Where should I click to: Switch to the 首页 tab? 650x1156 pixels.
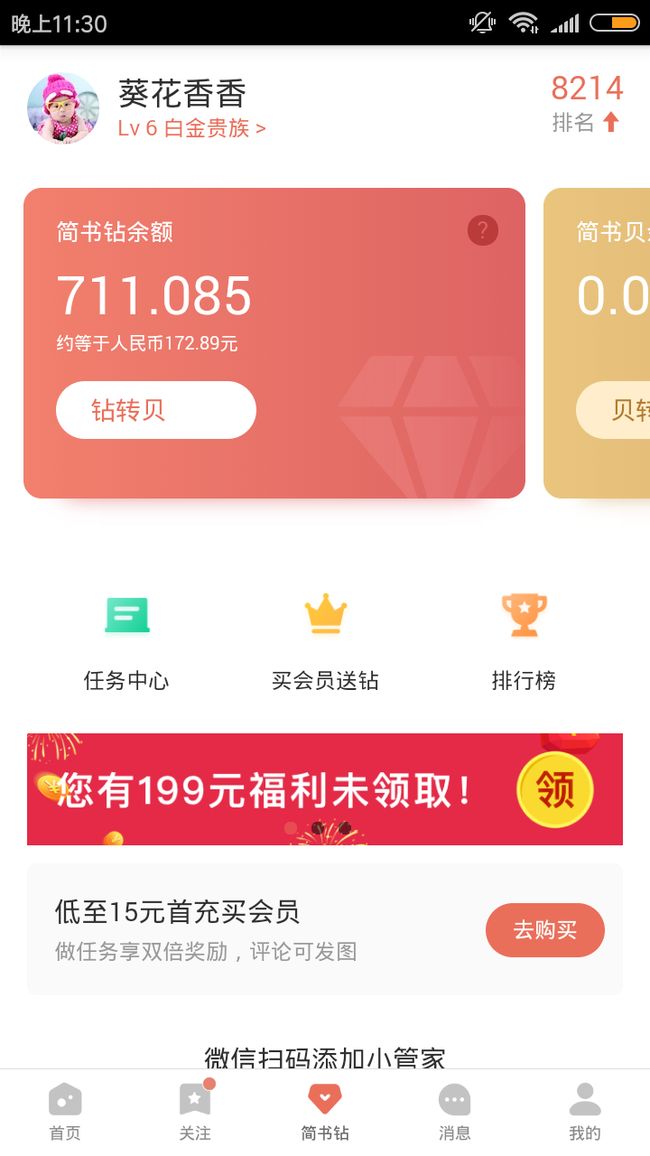pos(65,1113)
